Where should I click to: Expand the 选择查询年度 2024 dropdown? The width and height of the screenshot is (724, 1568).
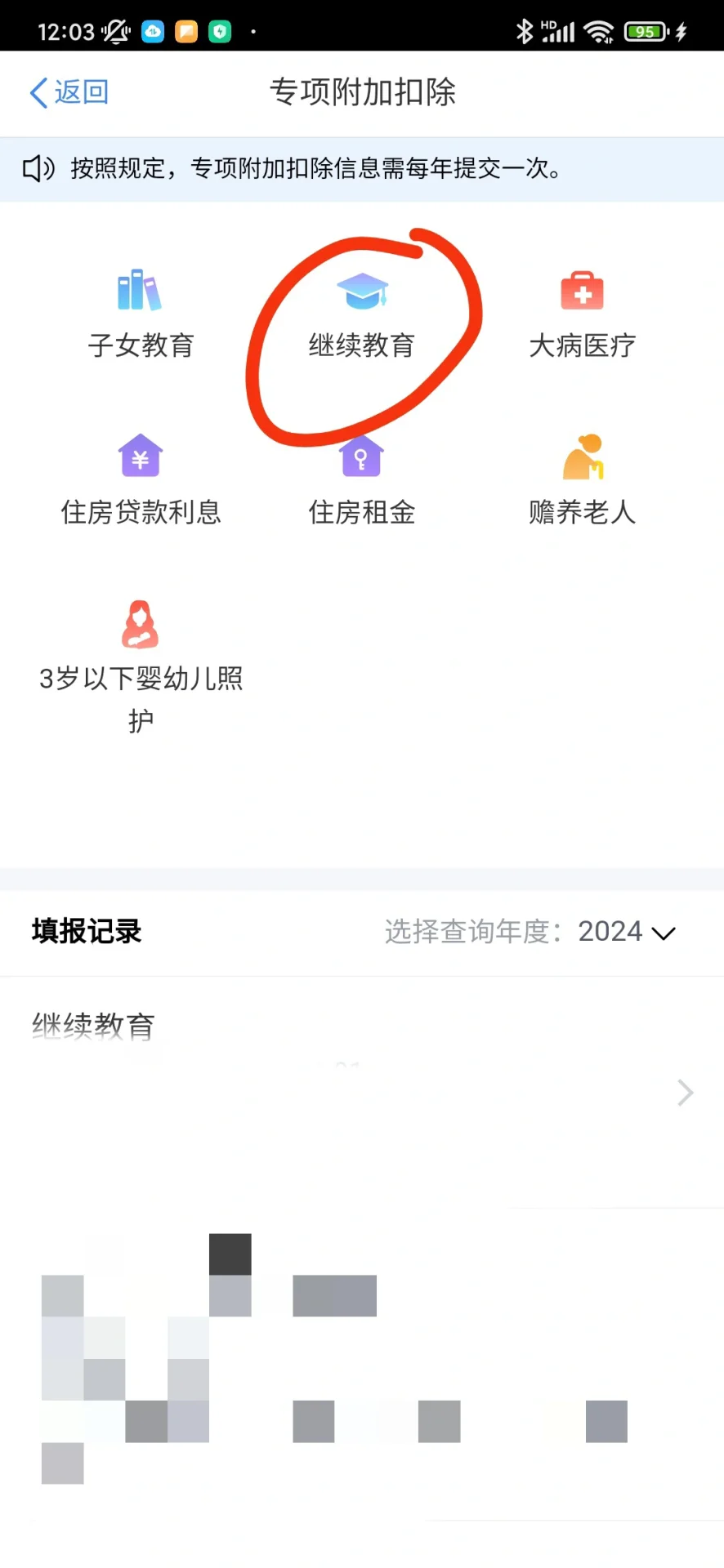pos(626,932)
